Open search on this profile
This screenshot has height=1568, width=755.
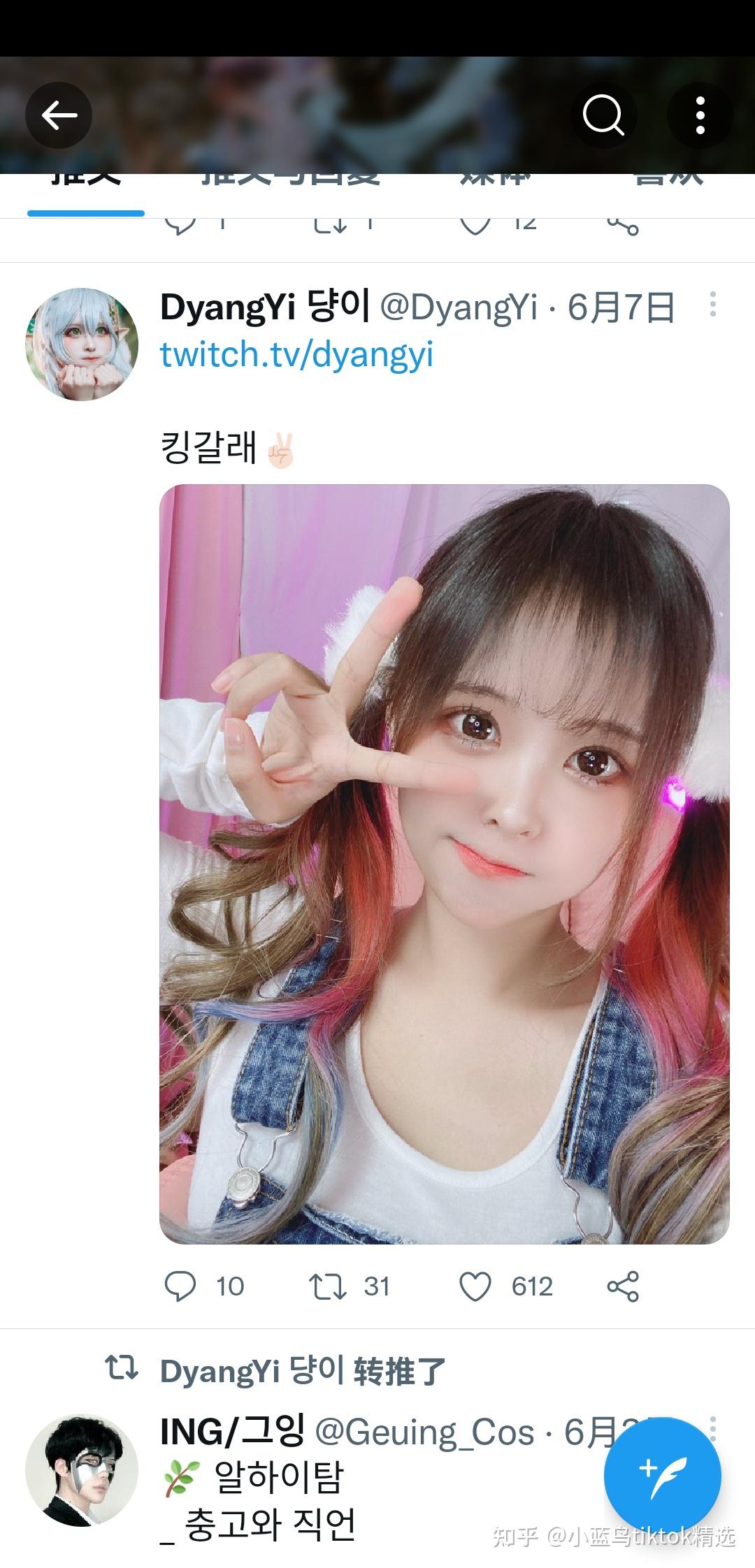(603, 115)
